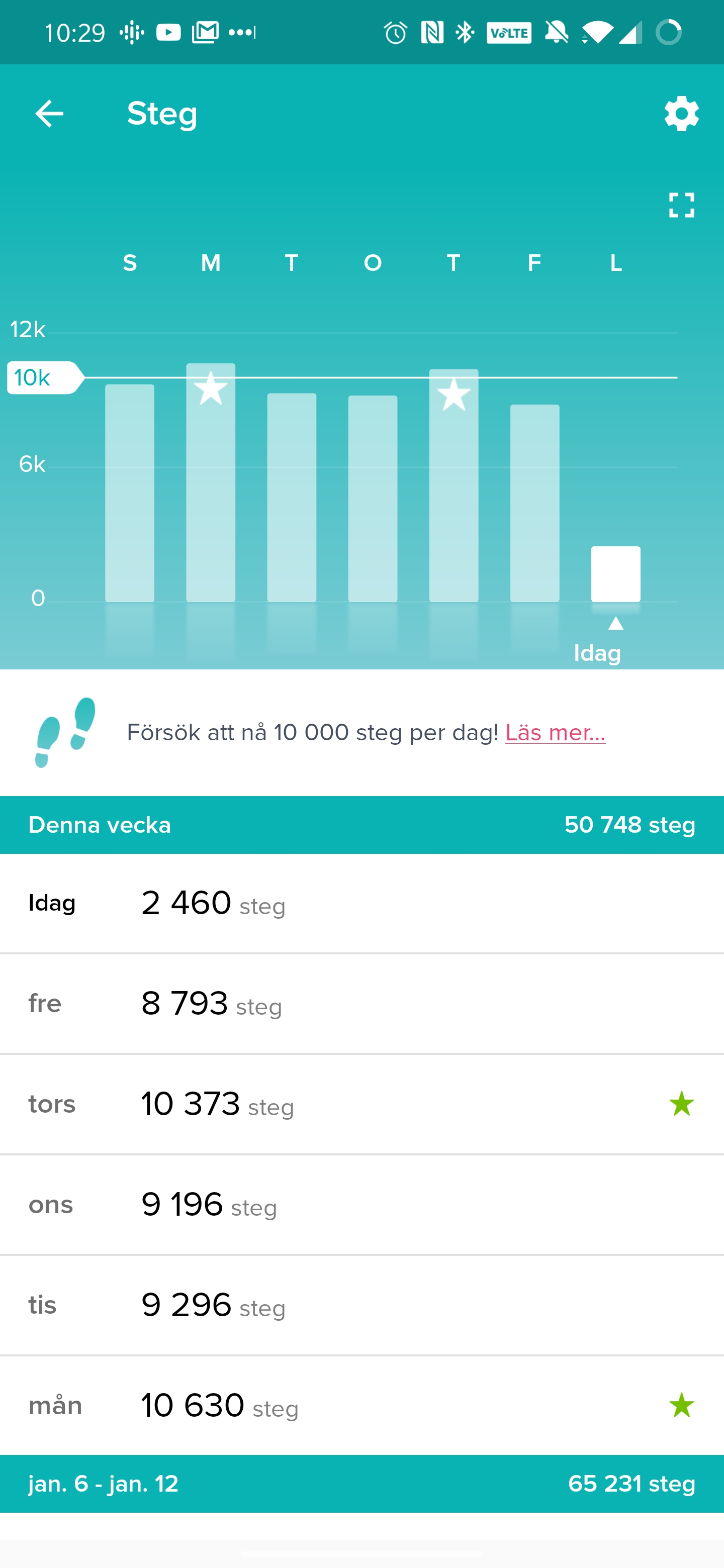Expand the step chart to fullscreen
The image size is (724, 1568).
(681, 205)
